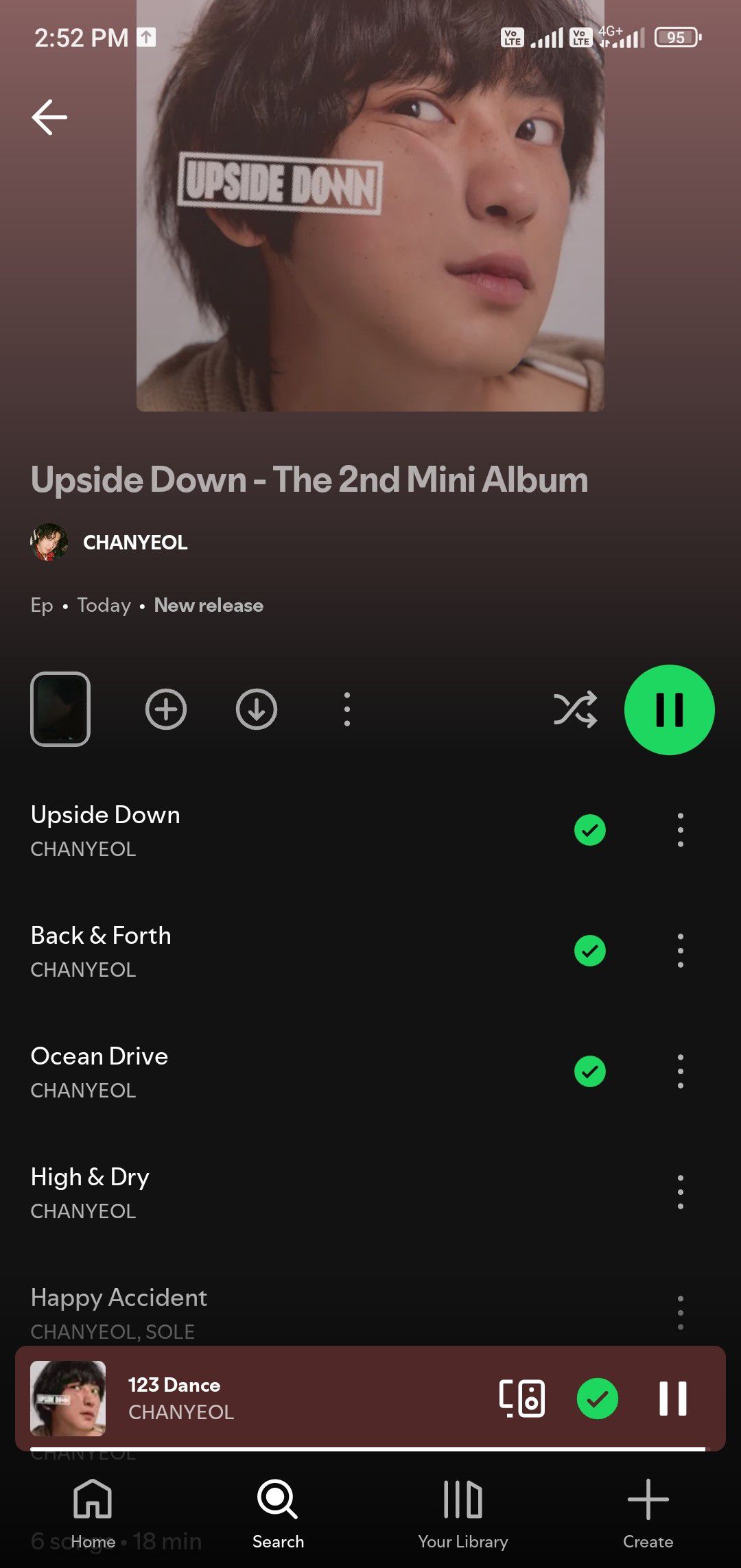Open the connect to device picker
The width and height of the screenshot is (741, 1568).
(x=522, y=1398)
